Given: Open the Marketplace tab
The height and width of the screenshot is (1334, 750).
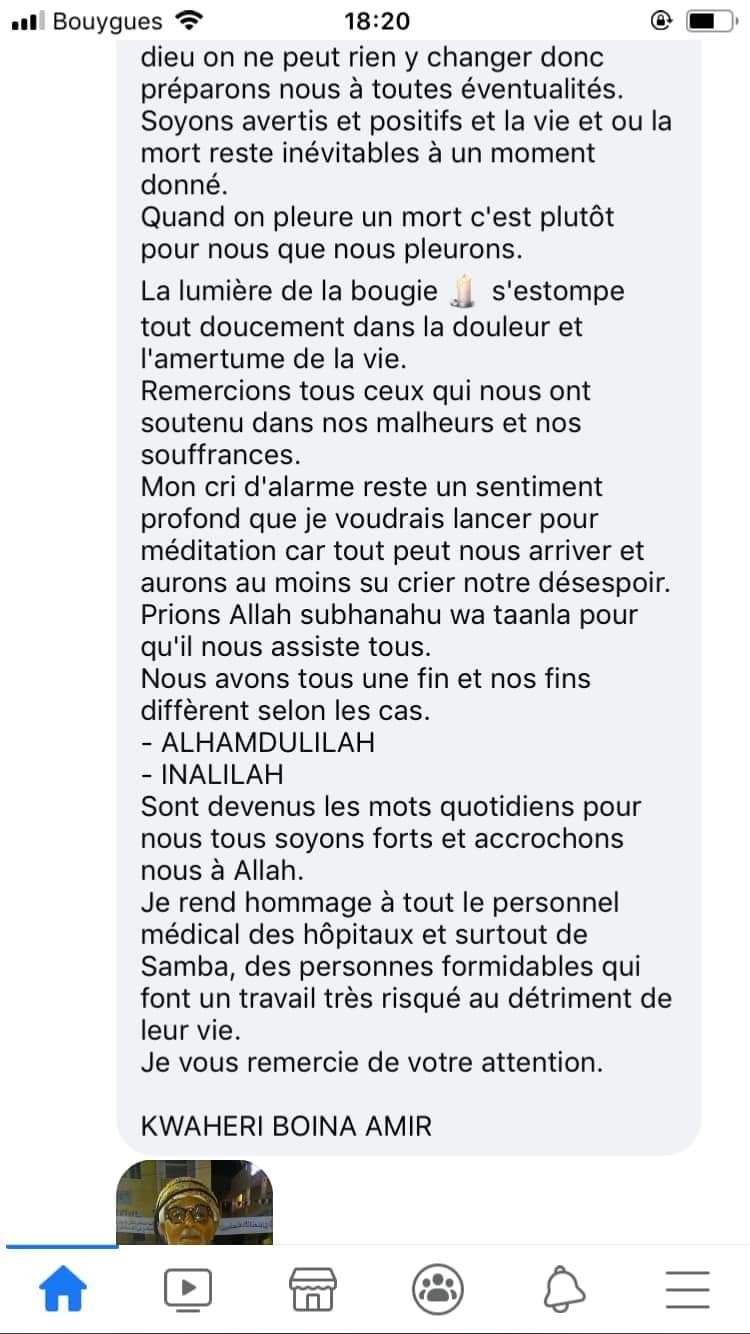Looking at the screenshot, I should coord(312,1289).
